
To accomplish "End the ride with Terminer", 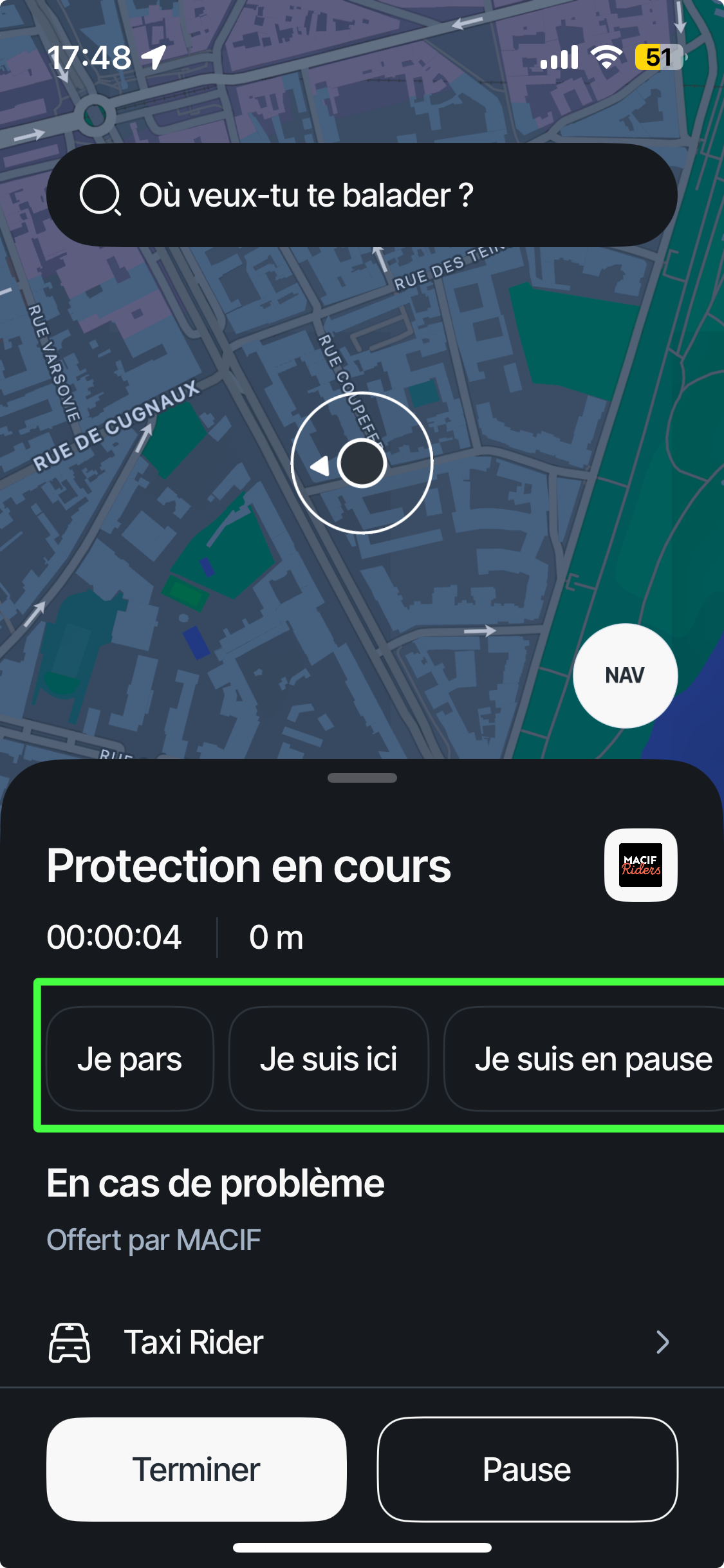I will click(x=196, y=1470).
